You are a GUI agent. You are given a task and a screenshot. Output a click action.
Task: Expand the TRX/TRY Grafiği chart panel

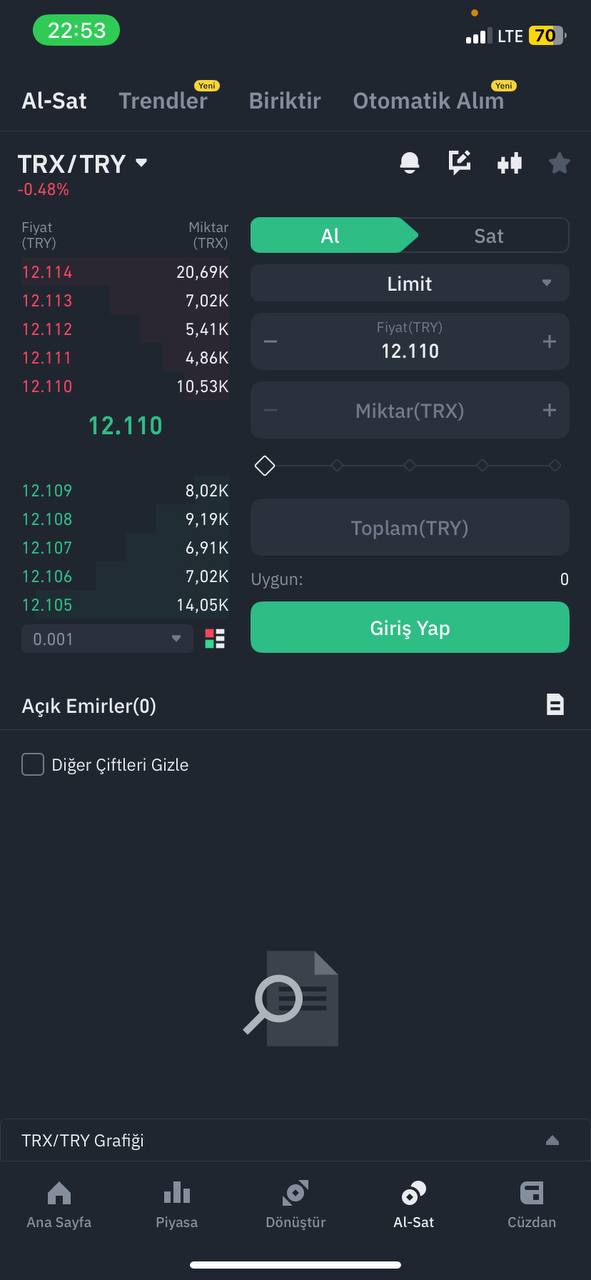pyautogui.click(x=295, y=1140)
